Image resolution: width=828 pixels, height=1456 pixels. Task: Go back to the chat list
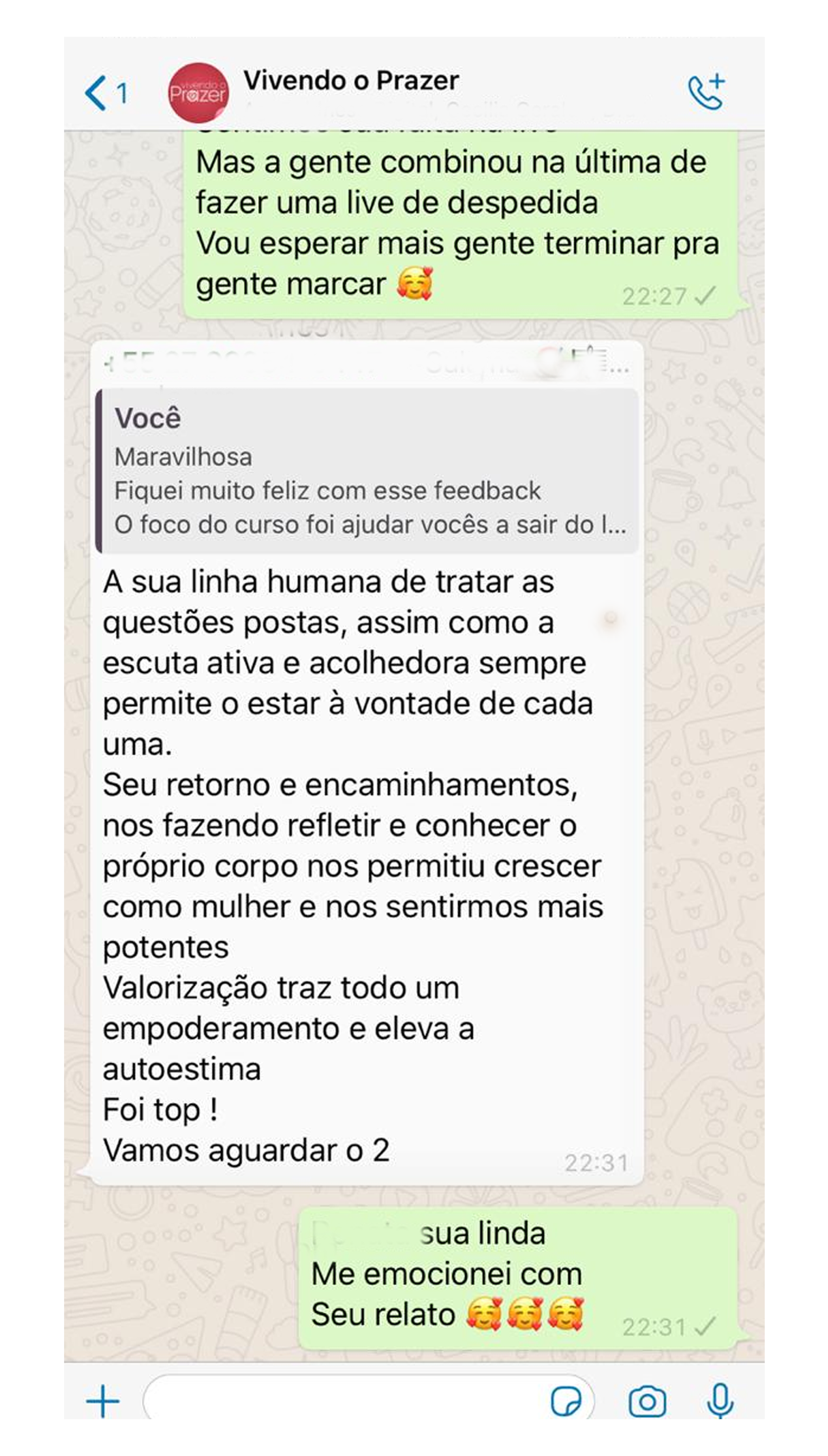[x=106, y=93]
